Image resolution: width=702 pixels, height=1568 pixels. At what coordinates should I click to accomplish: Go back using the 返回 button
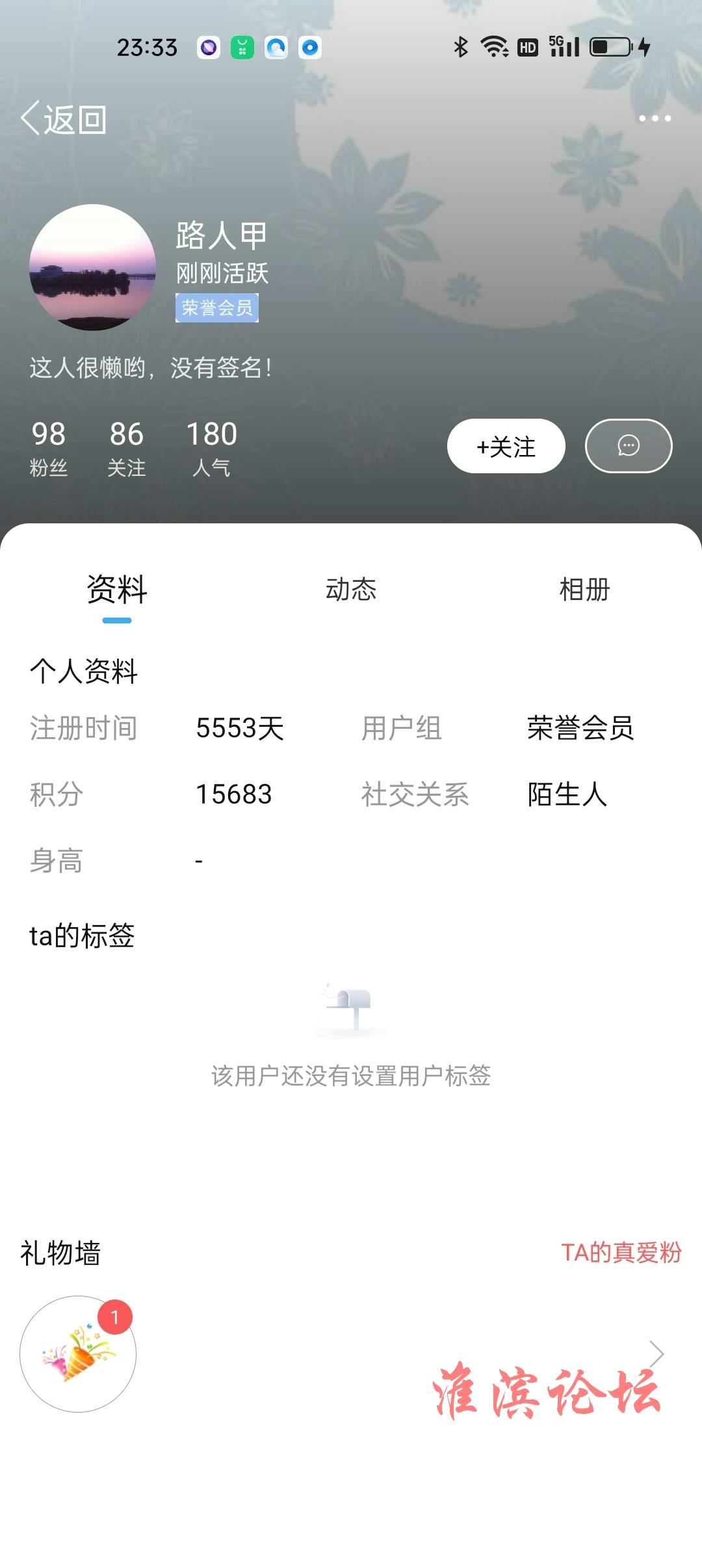64,119
